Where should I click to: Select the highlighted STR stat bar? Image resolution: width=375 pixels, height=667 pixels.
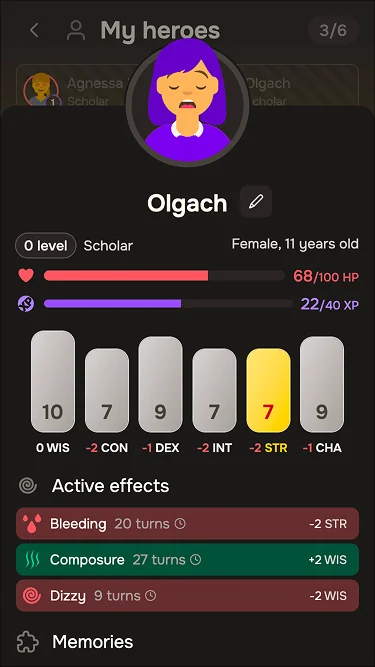coord(268,391)
